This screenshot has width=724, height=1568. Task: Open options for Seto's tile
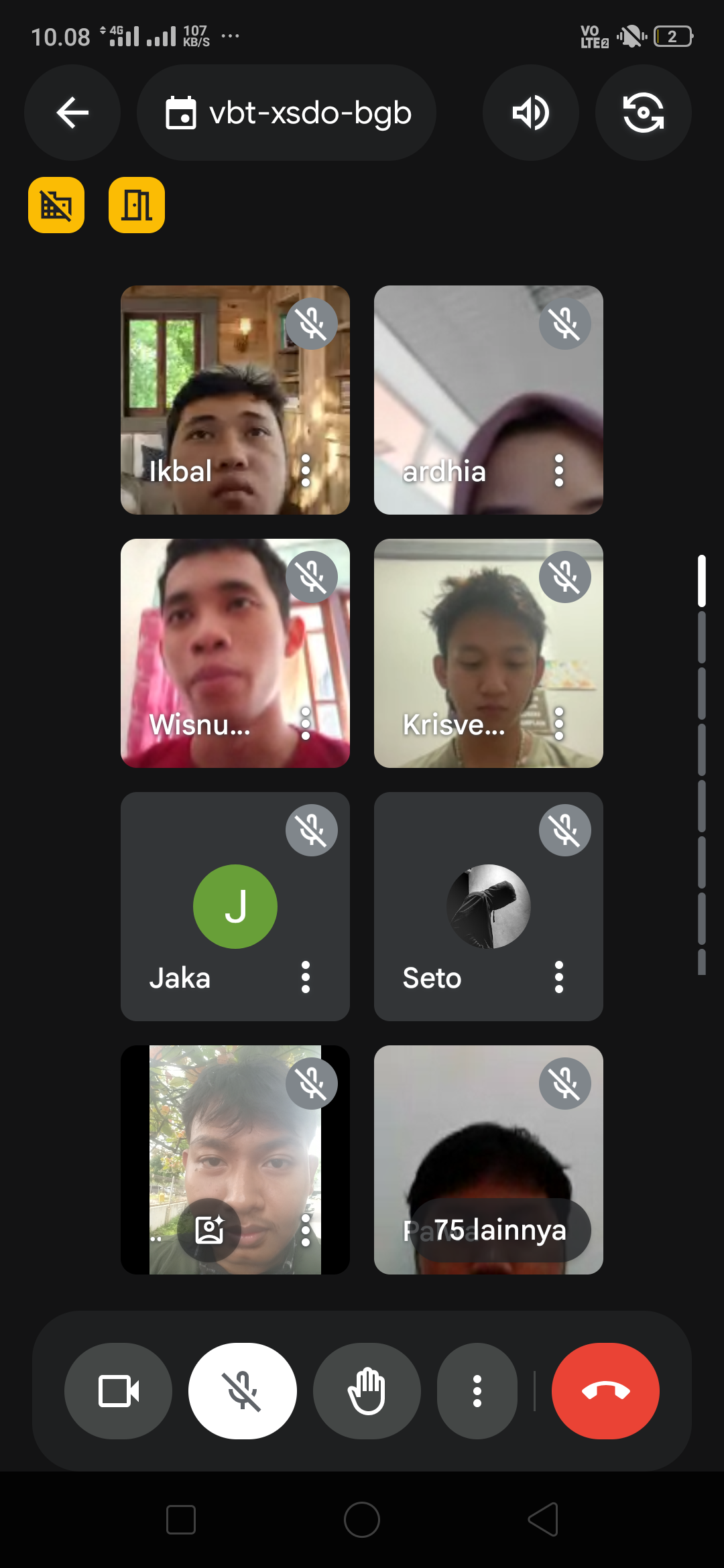point(559,977)
